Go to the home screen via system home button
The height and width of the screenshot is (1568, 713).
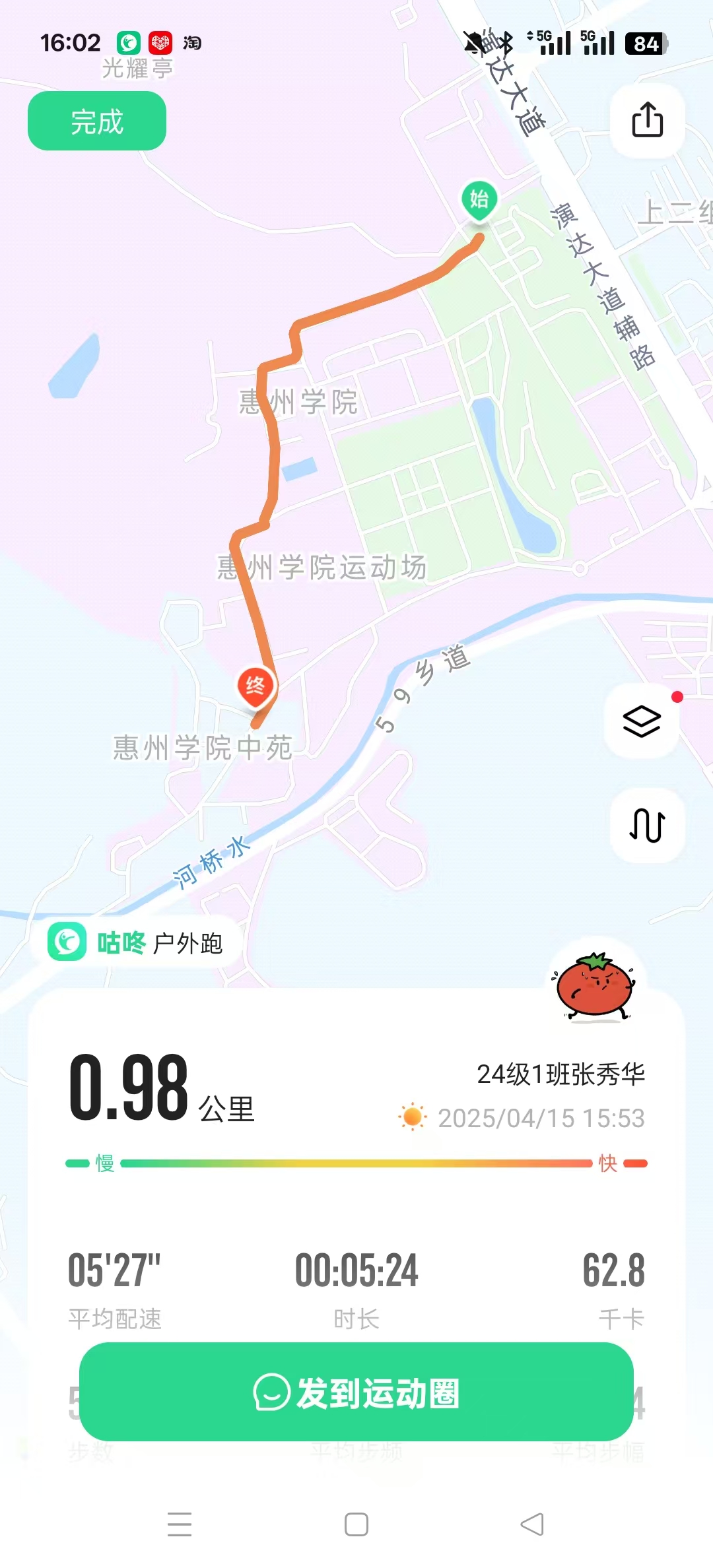(x=356, y=1524)
